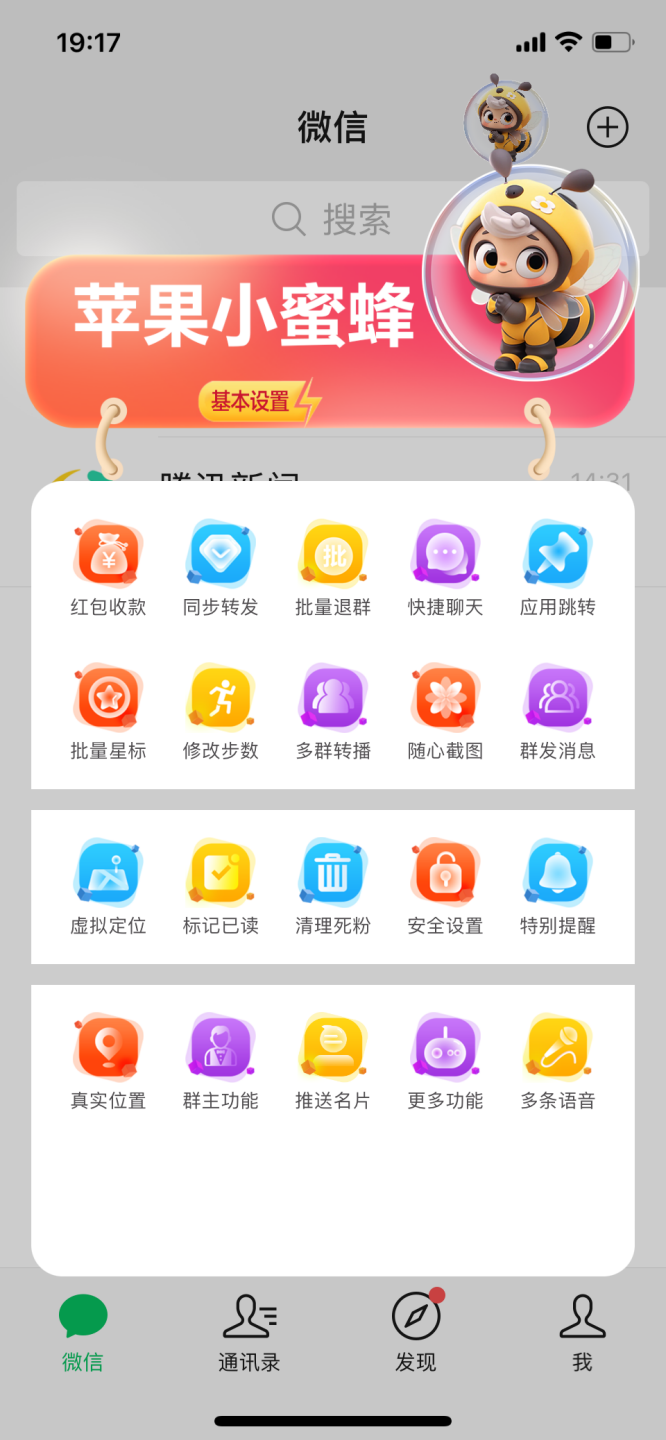Open 特别提醒 feature
666x1440 pixels.
pos(557,873)
